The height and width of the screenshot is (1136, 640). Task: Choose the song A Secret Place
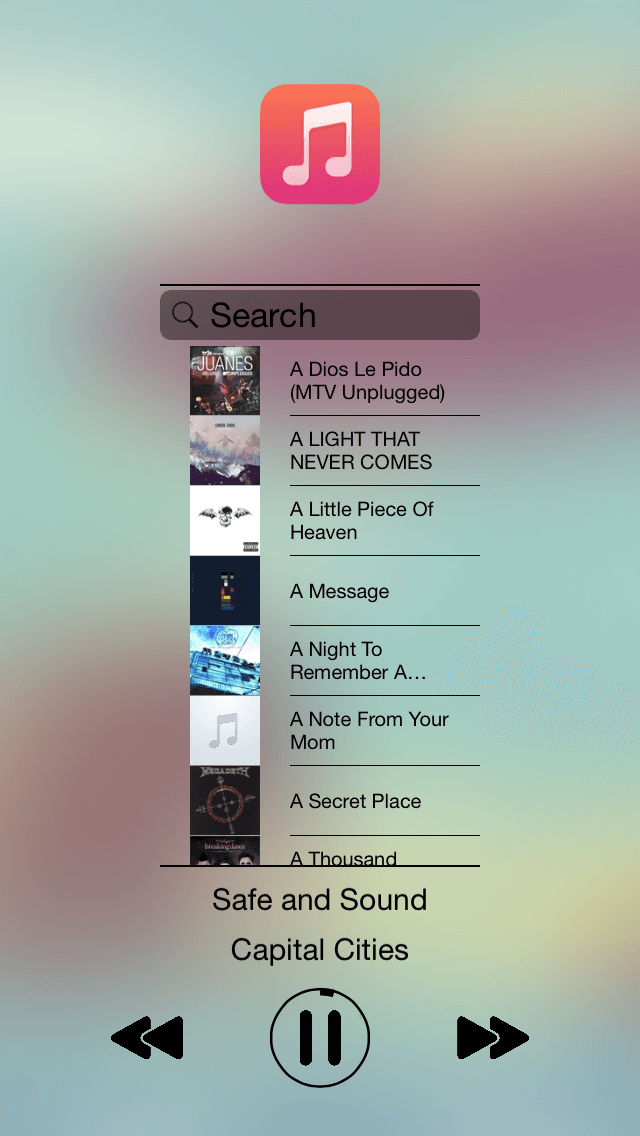point(355,801)
